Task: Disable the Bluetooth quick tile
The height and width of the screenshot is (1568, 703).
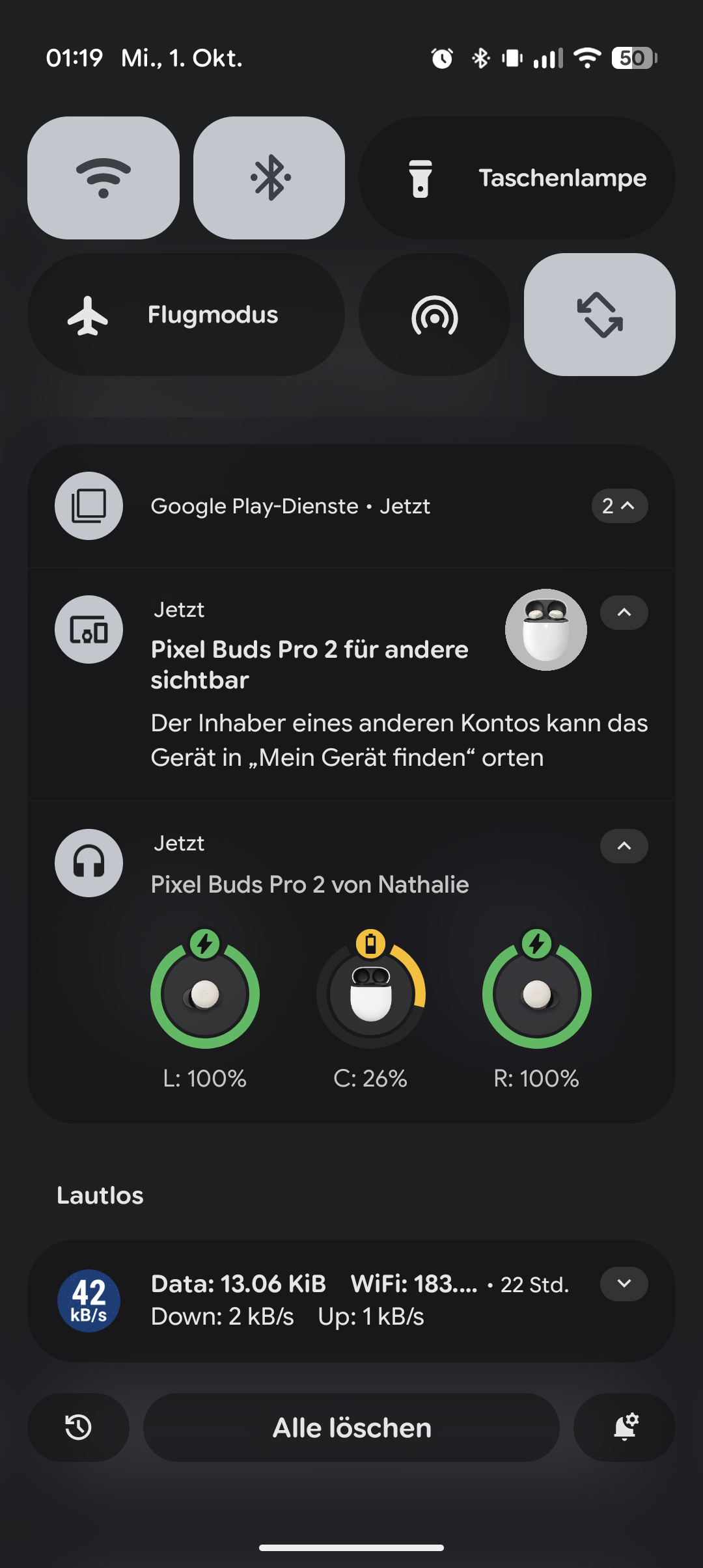Action: [269, 178]
